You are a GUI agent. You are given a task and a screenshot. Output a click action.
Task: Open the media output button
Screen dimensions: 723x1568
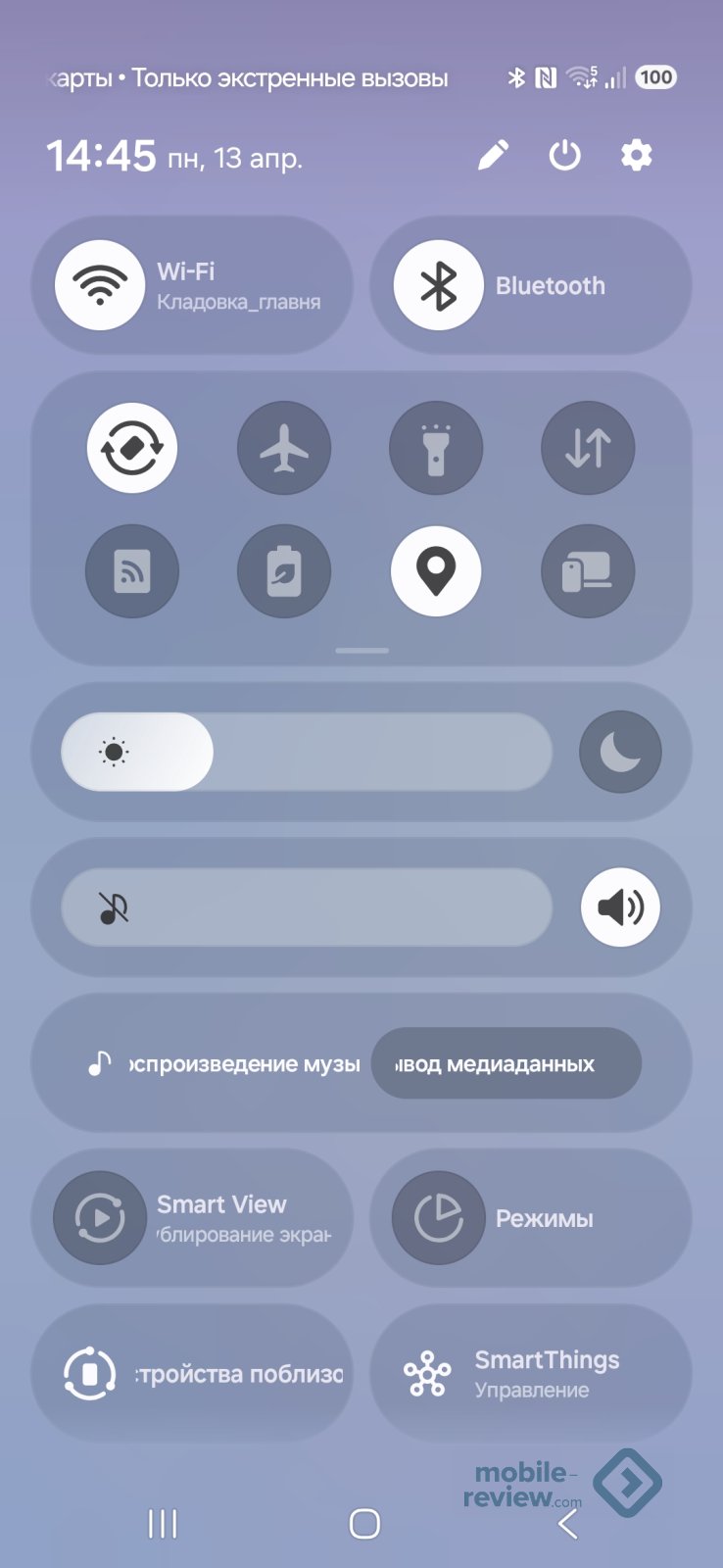tap(506, 1063)
